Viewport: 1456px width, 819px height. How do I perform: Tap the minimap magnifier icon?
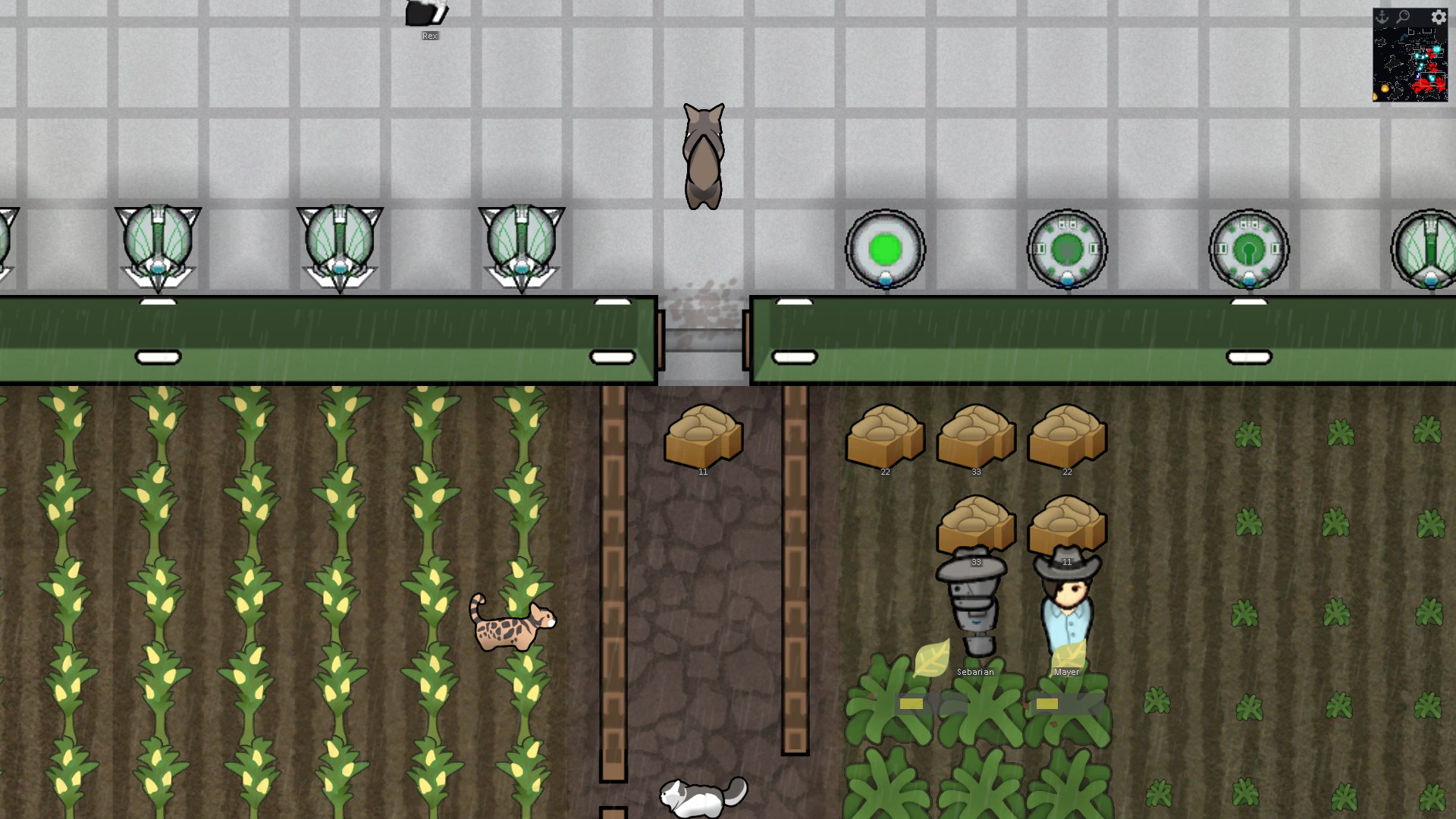(1403, 17)
